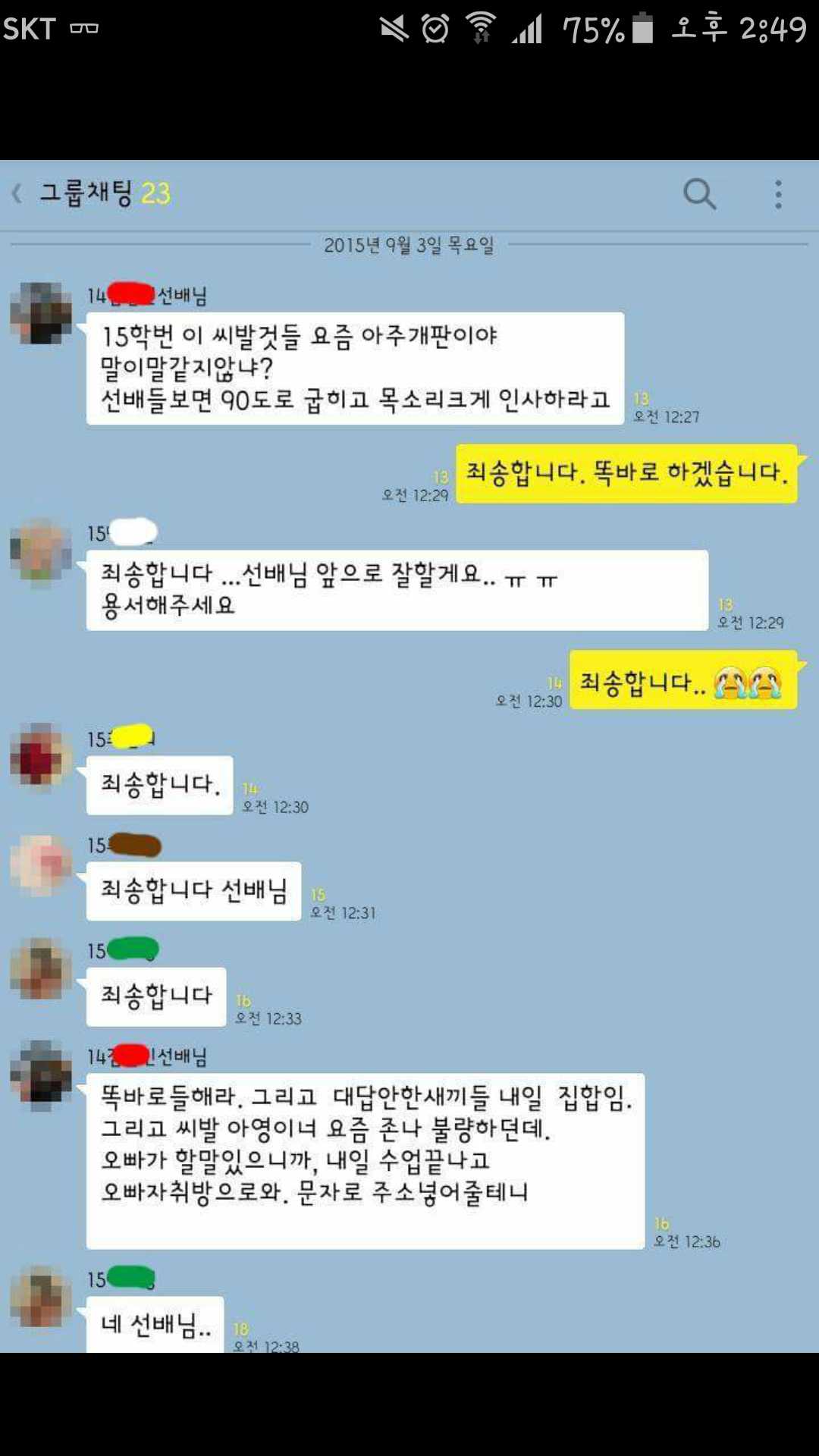The height and width of the screenshot is (1456, 819).
Task: Open search in the group chat
Action: coord(699,194)
